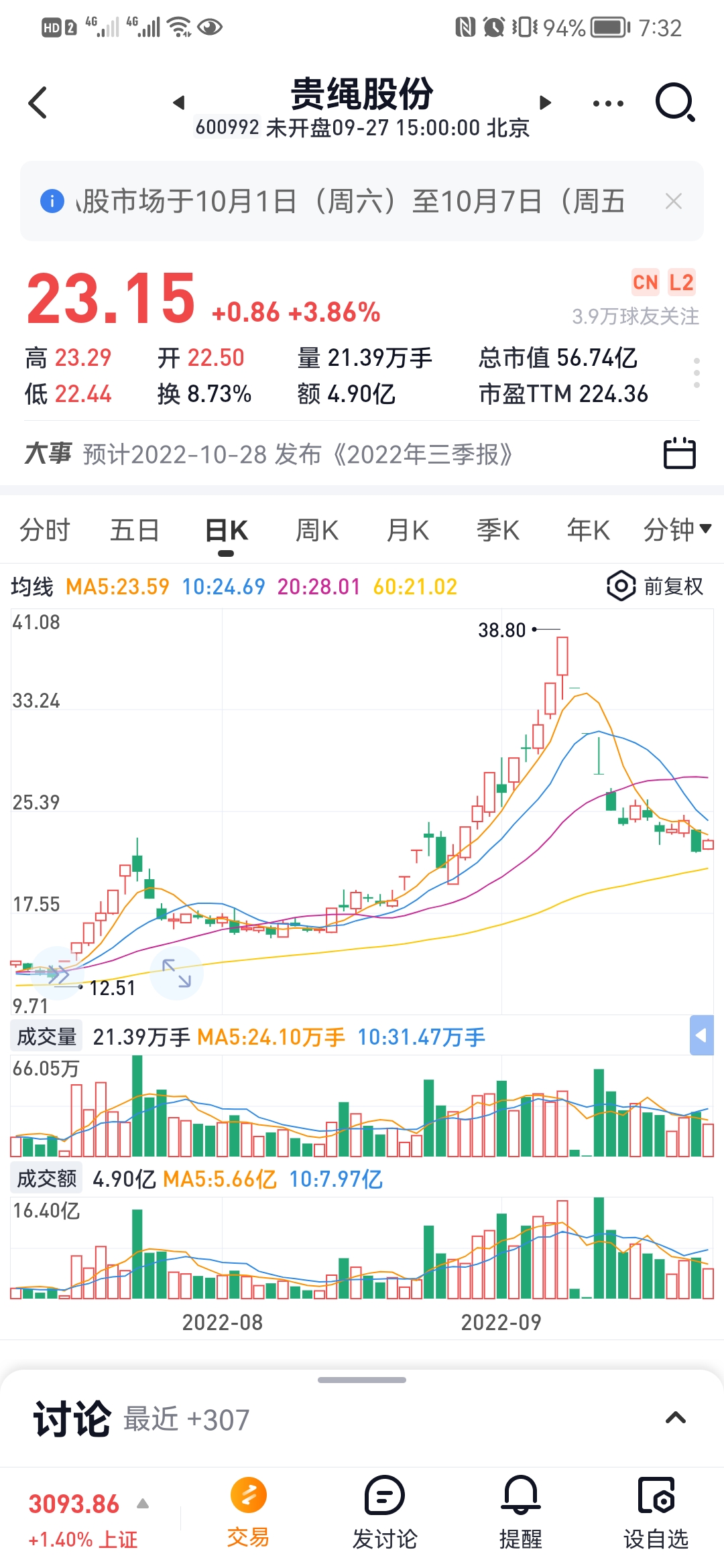Expand the 讨论 discussion panel
This screenshot has height=1568, width=724.
pyautogui.click(x=675, y=1418)
